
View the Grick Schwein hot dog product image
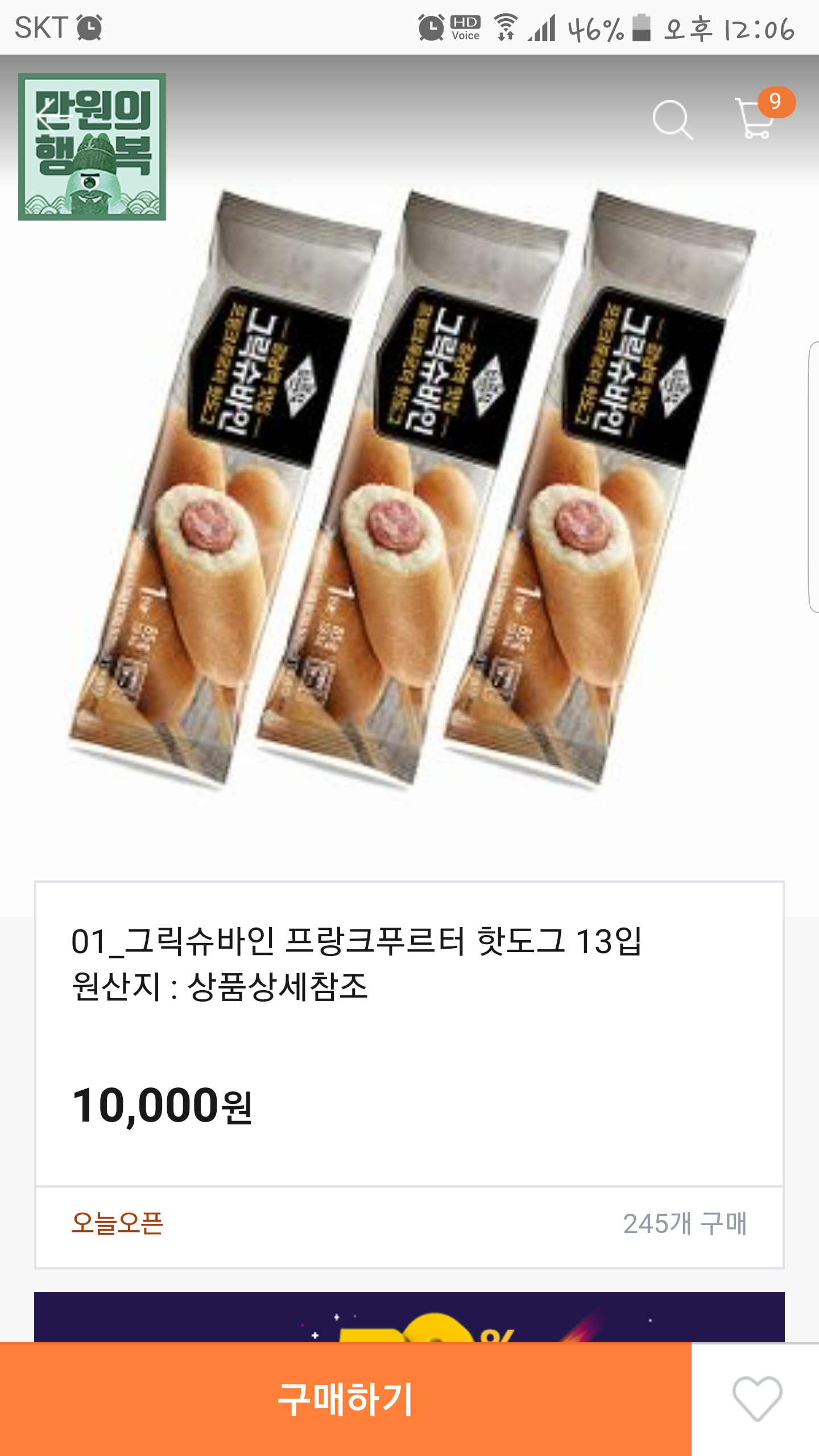409,489
